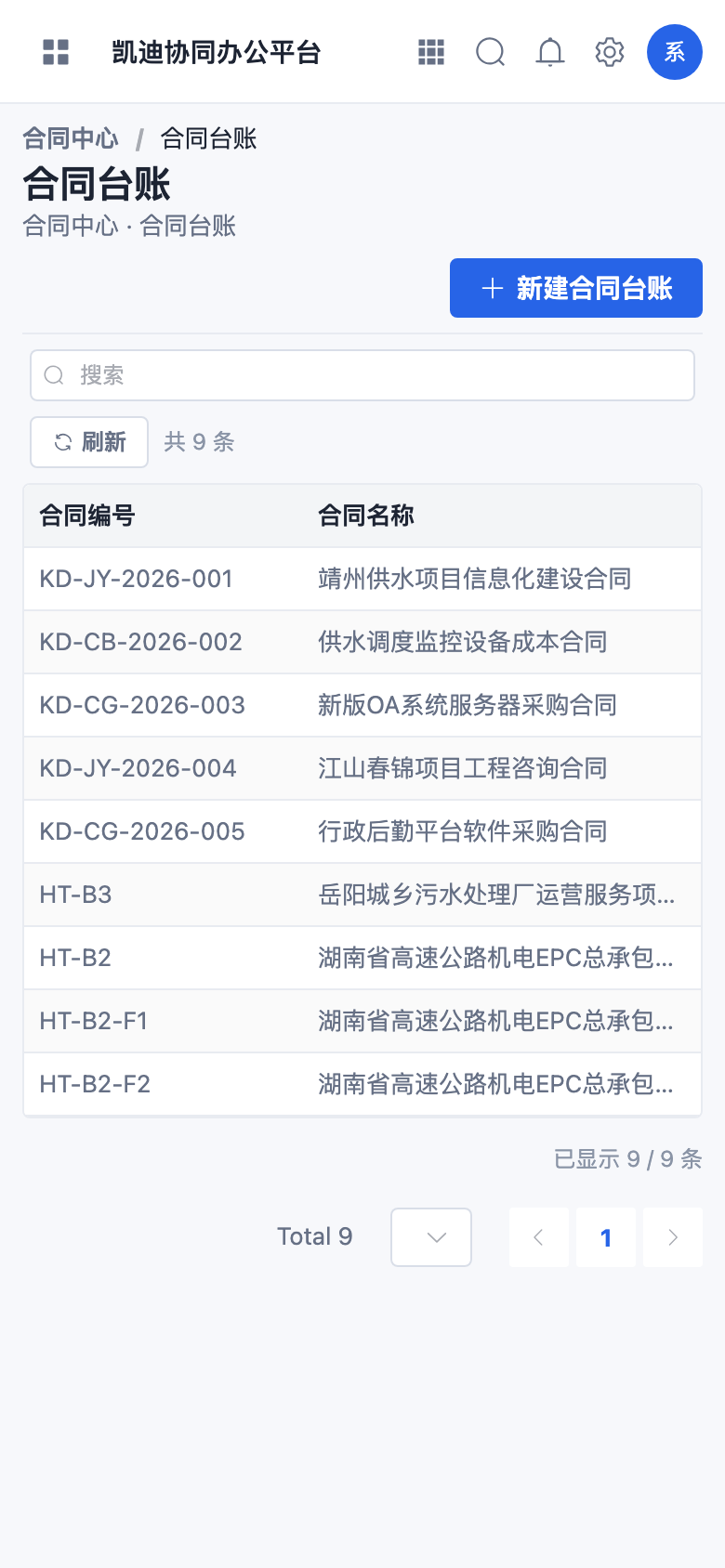Viewport: 725px width, 1568px height.
Task: Open row KD-CB-2026-002
Action: click(x=362, y=642)
